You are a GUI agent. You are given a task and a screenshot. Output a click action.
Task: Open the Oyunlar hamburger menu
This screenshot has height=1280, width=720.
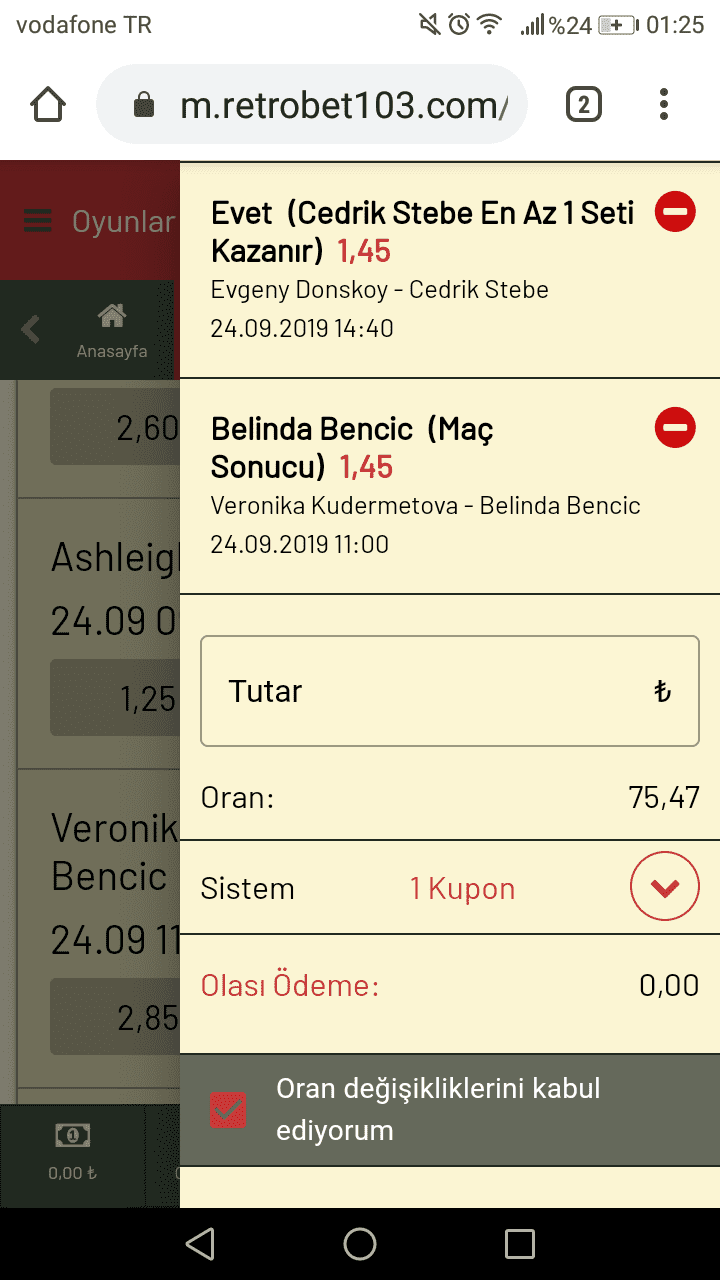(x=38, y=221)
